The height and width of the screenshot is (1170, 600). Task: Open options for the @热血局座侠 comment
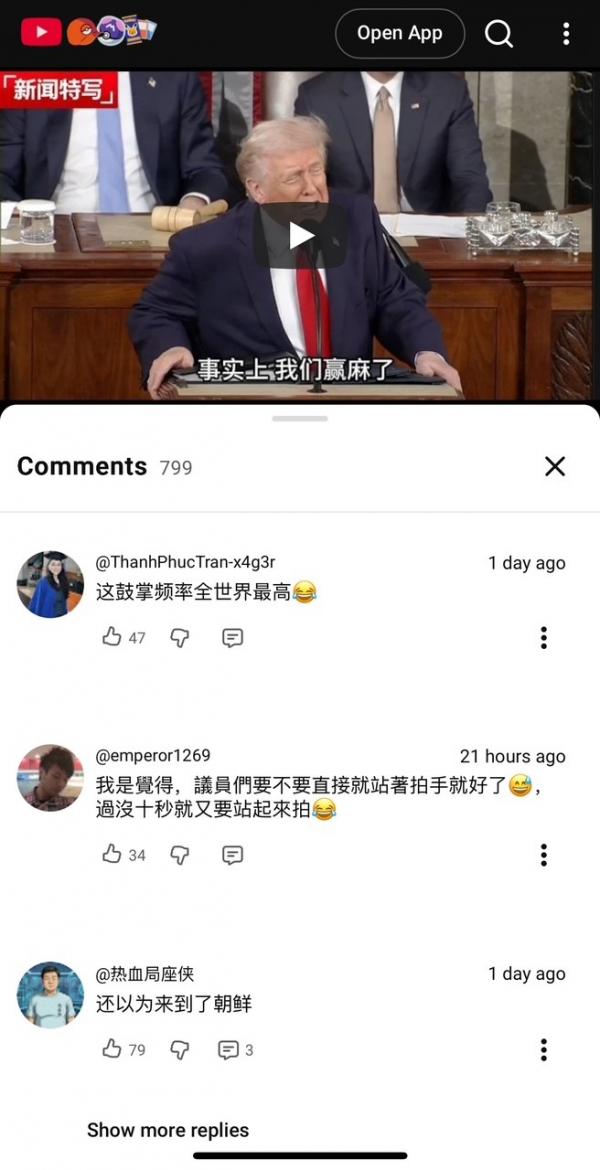(544, 1049)
